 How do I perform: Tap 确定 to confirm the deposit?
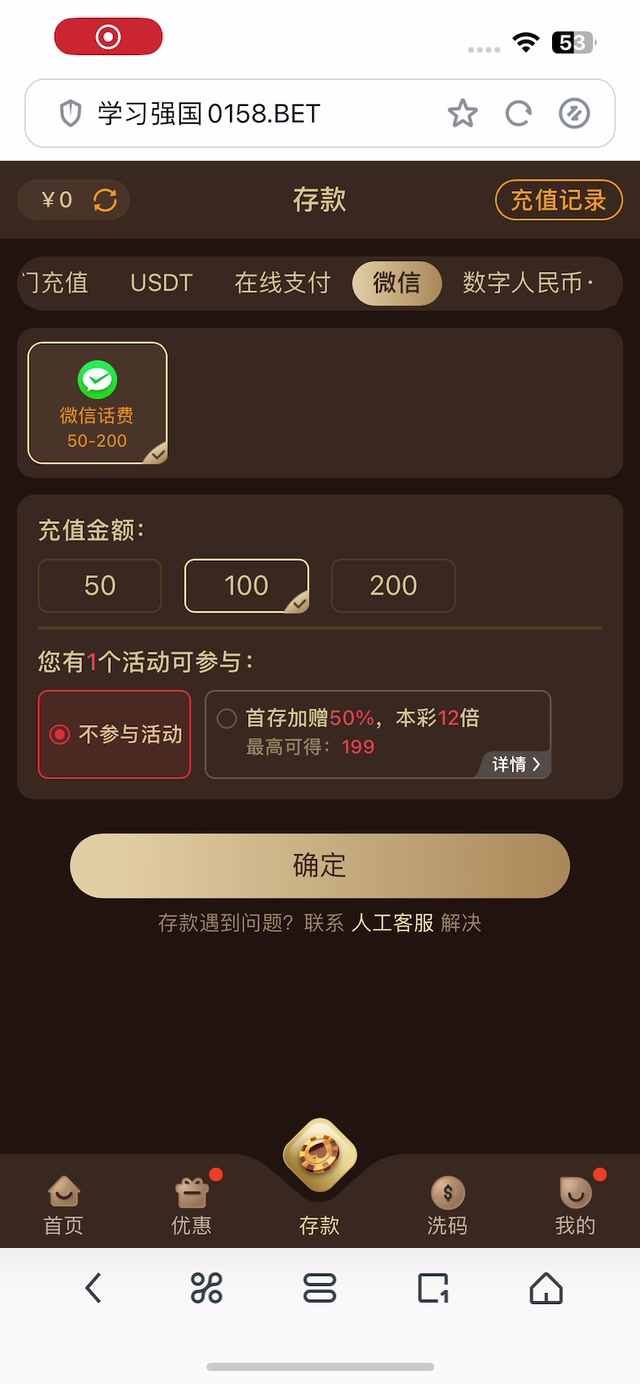tap(320, 865)
